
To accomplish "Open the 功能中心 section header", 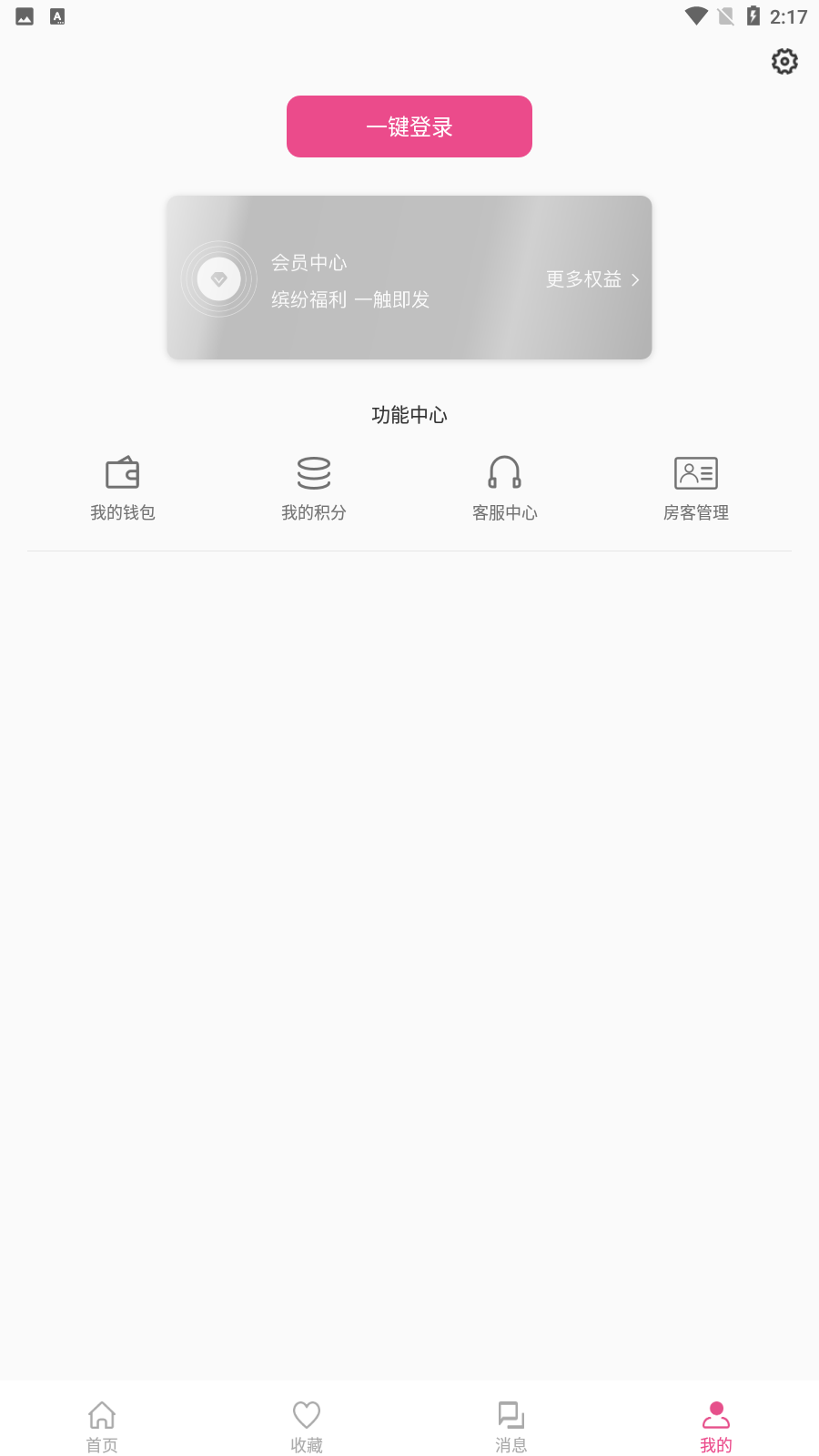I will 409,415.
